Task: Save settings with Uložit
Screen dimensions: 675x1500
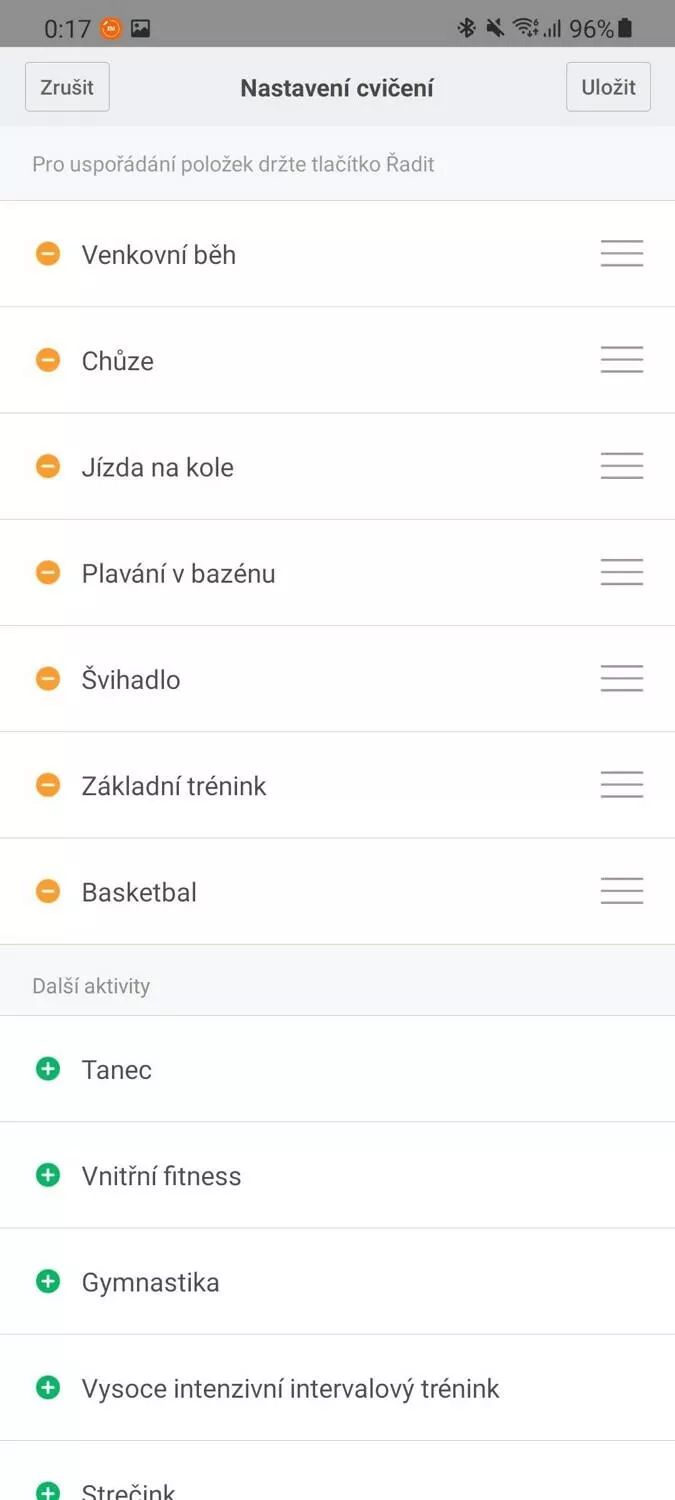Action: point(608,87)
